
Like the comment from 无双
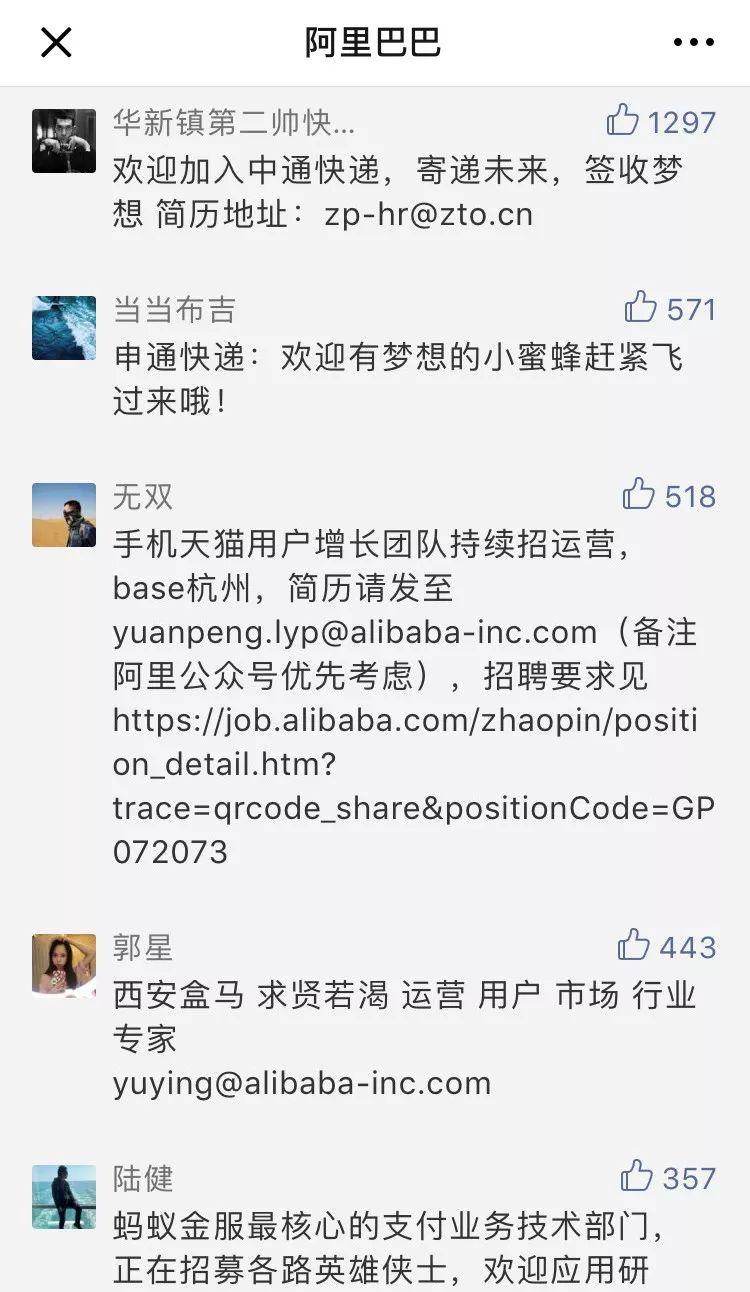(638, 494)
